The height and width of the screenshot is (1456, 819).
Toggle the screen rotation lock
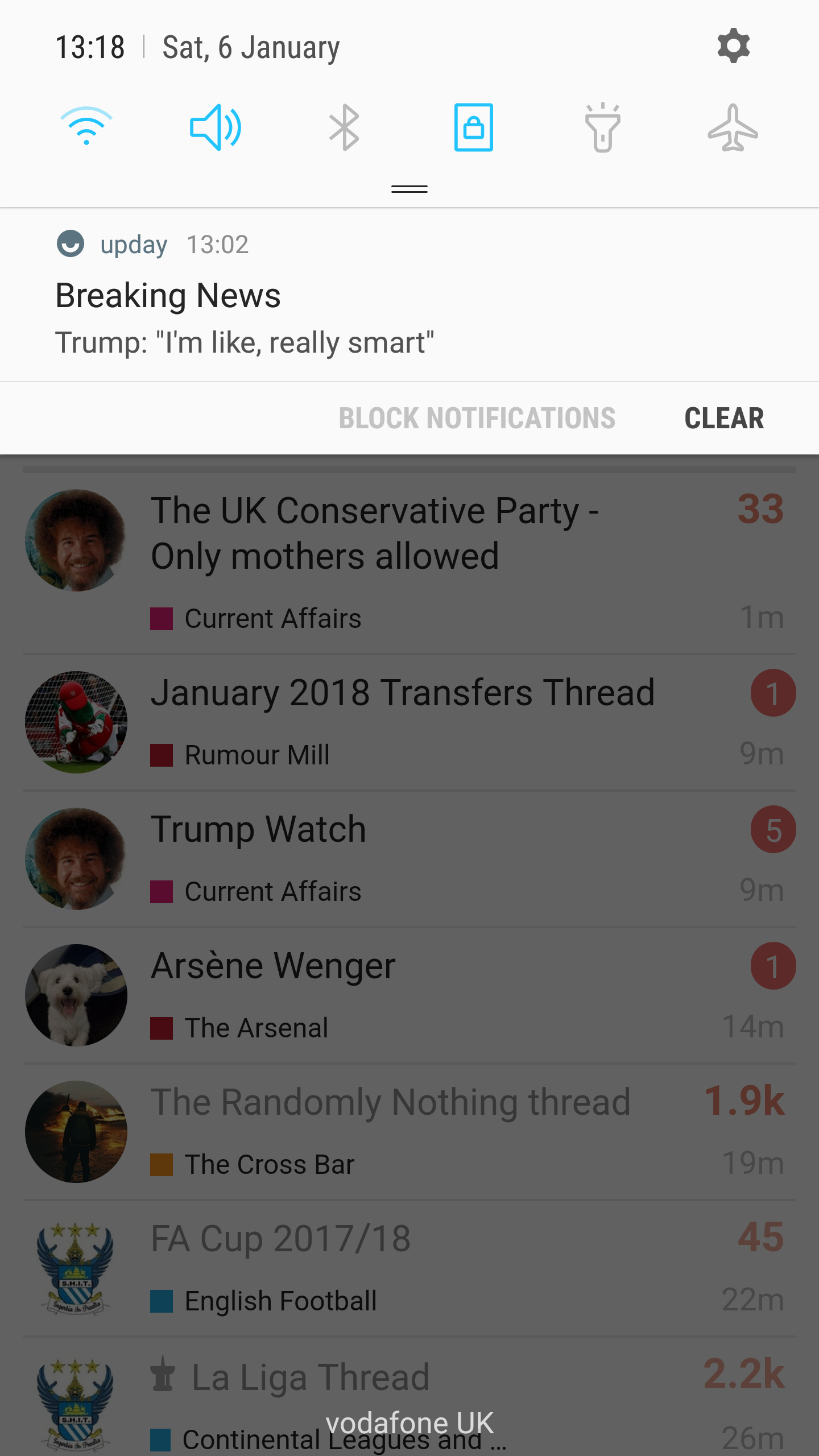473,127
